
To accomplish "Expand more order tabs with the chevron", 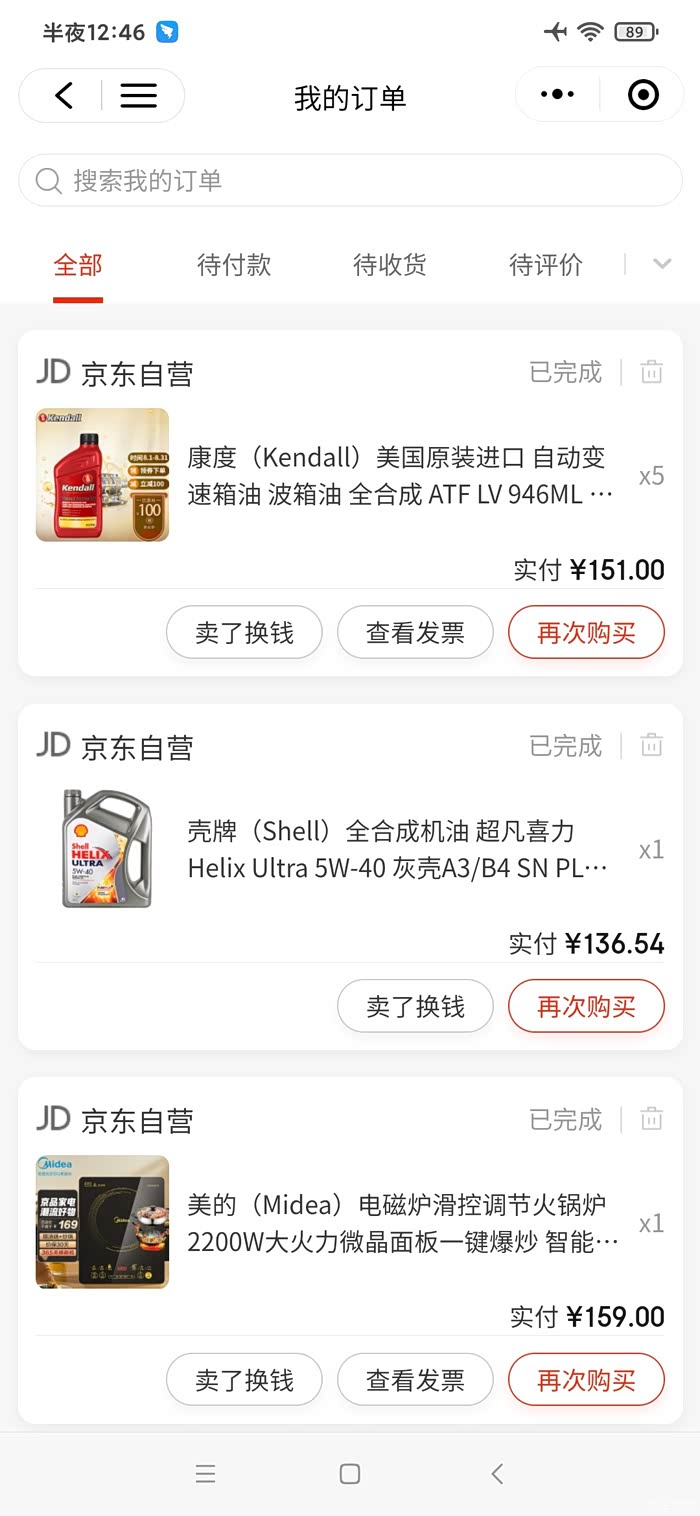I will coord(661,264).
